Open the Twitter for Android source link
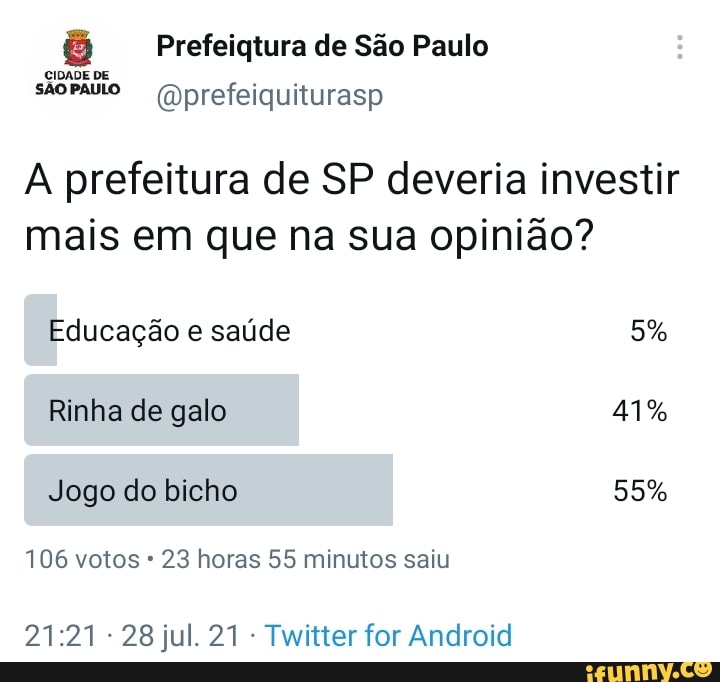Image resolution: width=720 pixels, height=682 pixels. click(x=389, y=635)
